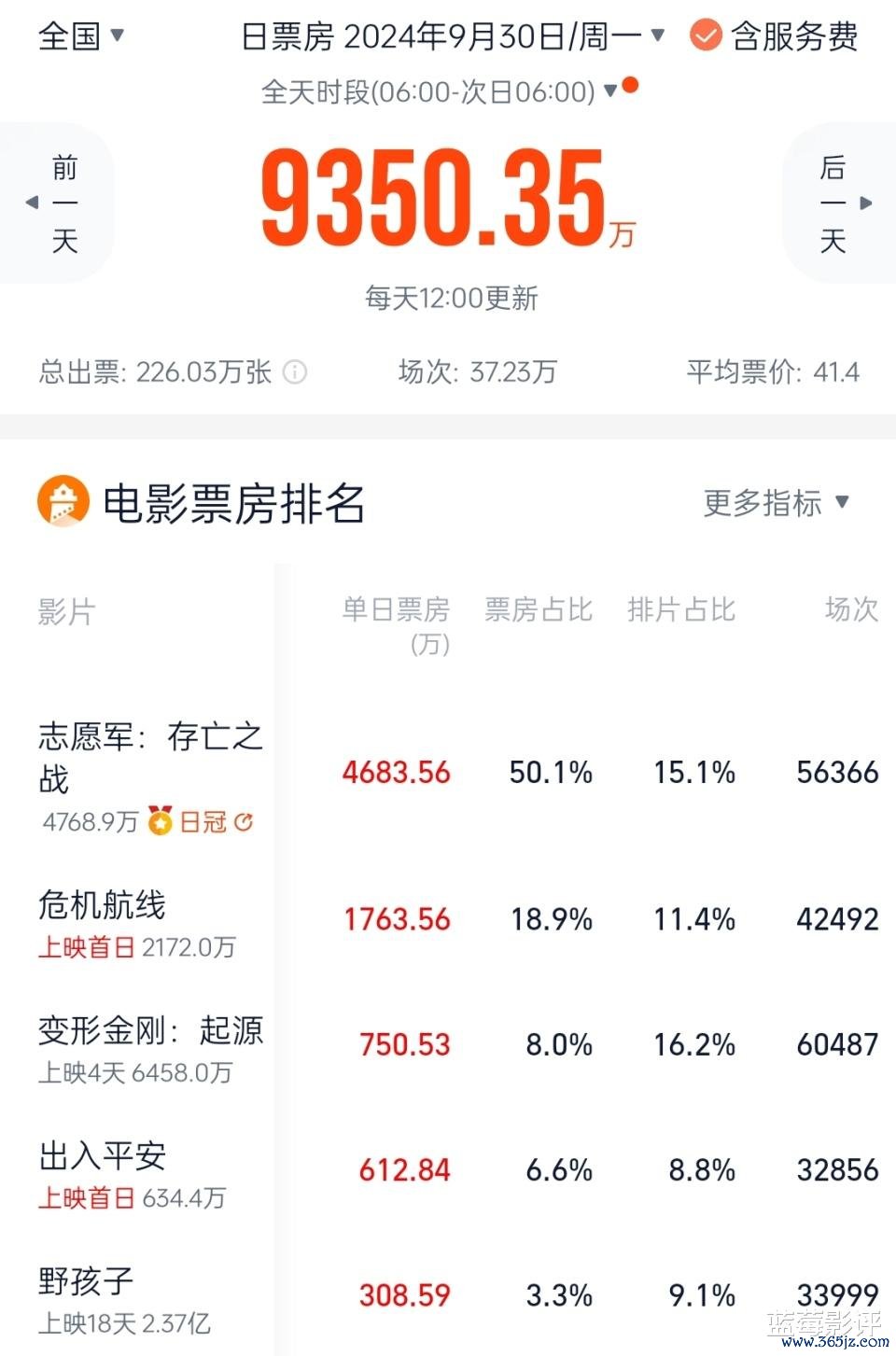Open 志愿军：存亡之战 movie details
The image size is (896, 1356).
click(x=149, y=756)
